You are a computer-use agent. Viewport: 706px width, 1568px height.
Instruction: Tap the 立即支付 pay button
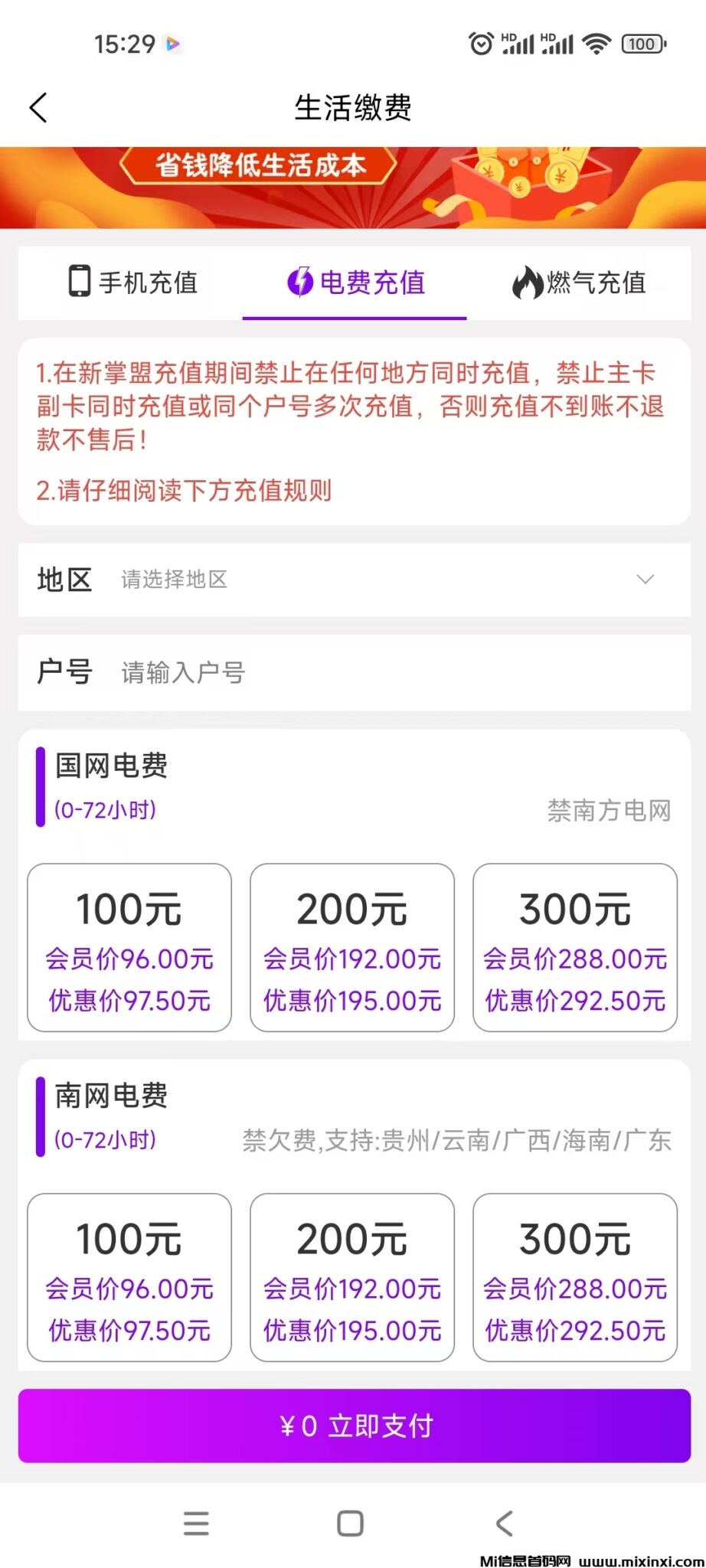tap(354, 1426)
